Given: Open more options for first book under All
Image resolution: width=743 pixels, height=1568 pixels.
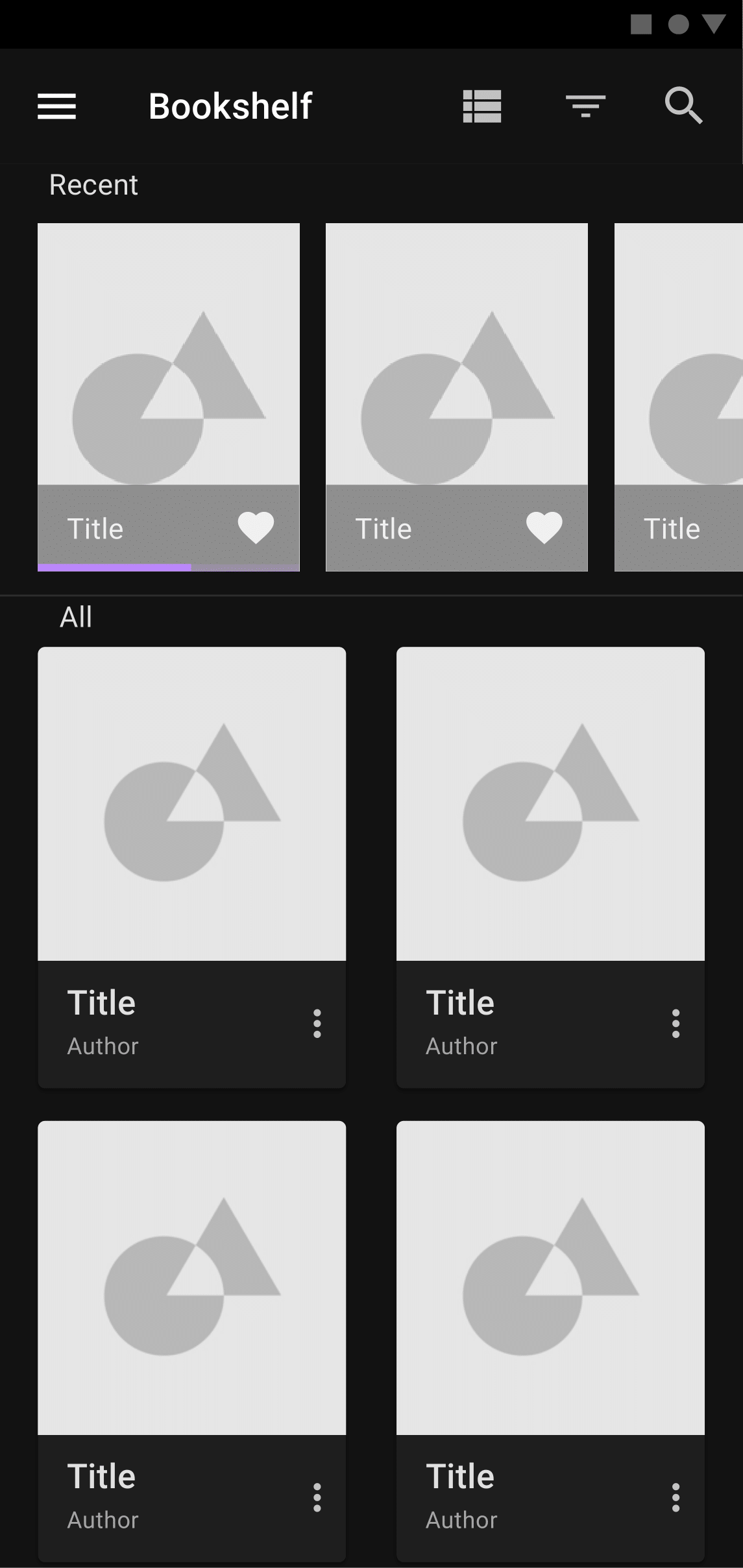Looking at the screenshot, I should click(x=317, y=1023).
